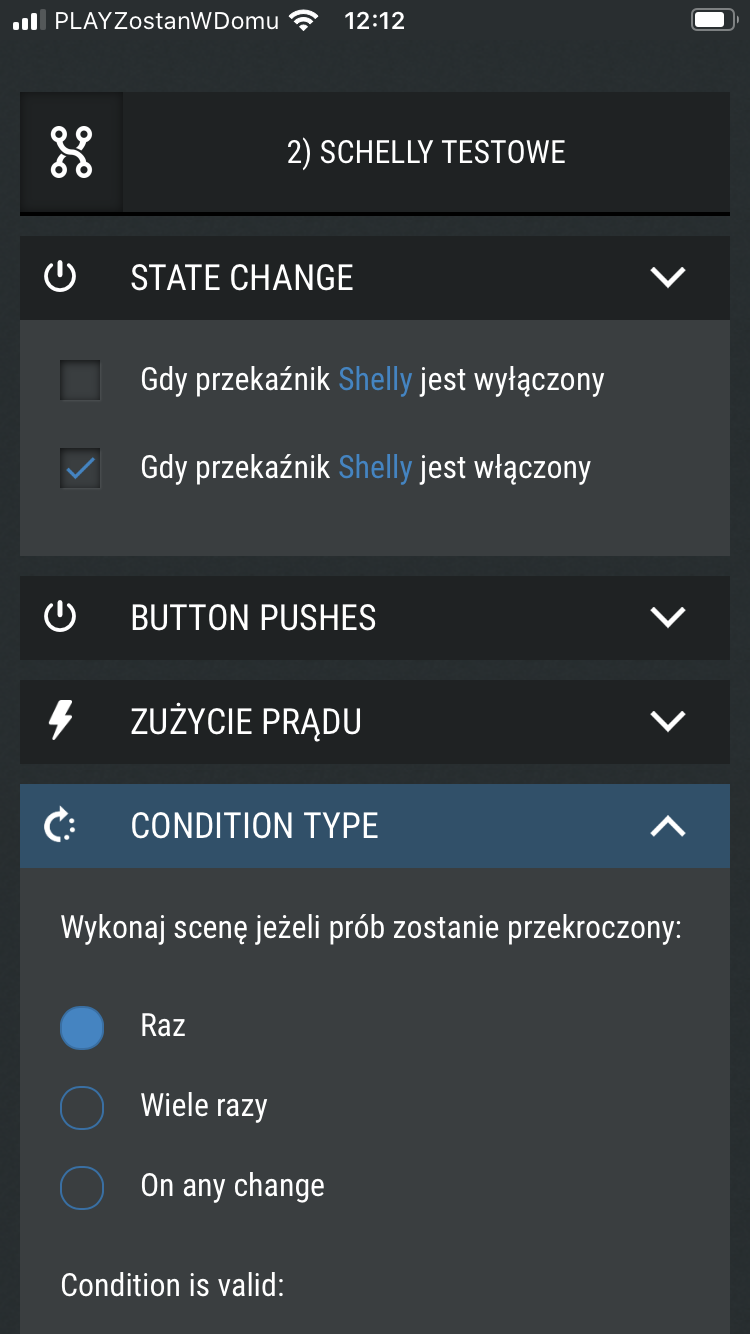Uncheck 'Gdy przekaźnik Shelly jest włączony' box
750x1334 pixels.
coord(80,468)
